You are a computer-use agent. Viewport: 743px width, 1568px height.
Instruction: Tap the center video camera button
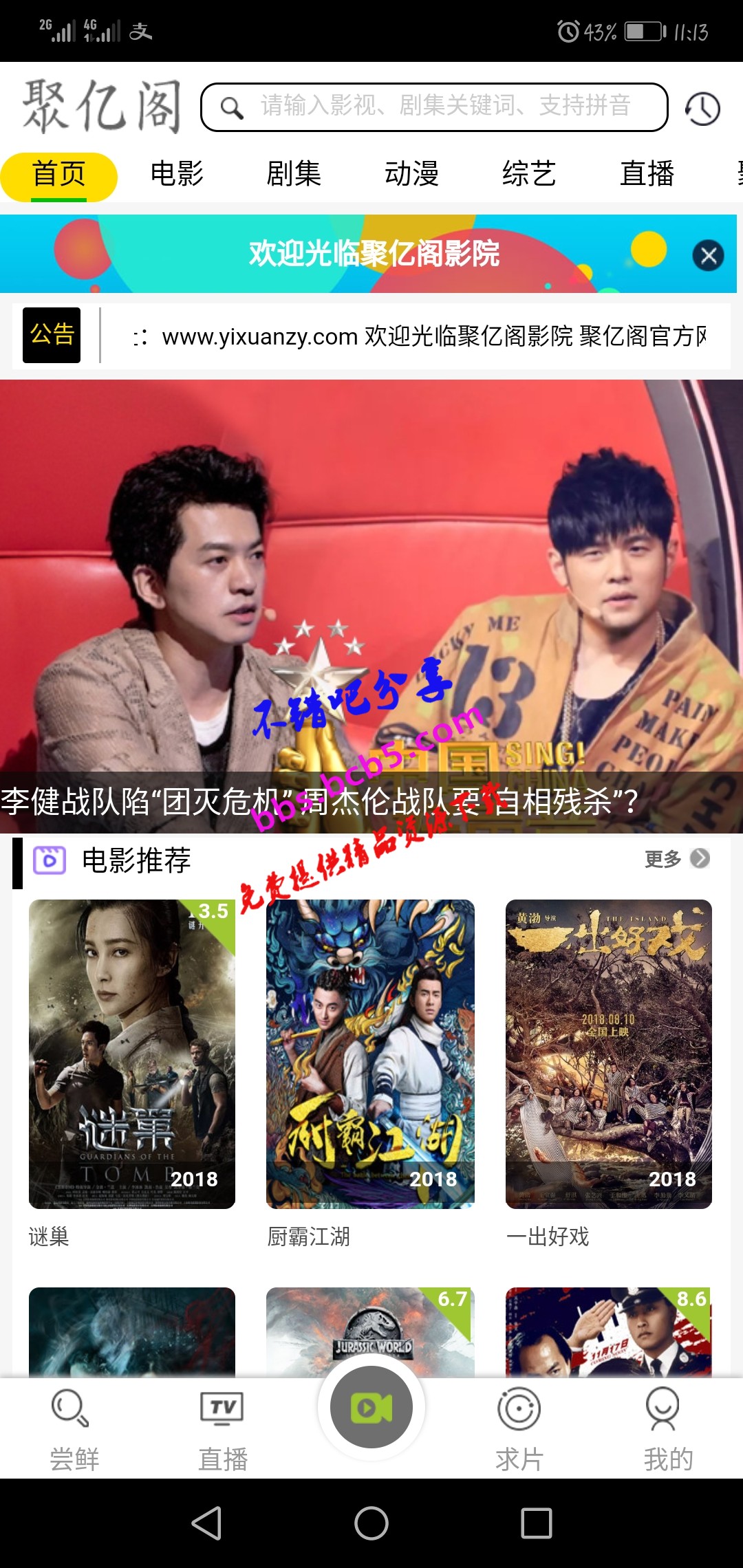pyautogui.click(x=371, y=1407)
